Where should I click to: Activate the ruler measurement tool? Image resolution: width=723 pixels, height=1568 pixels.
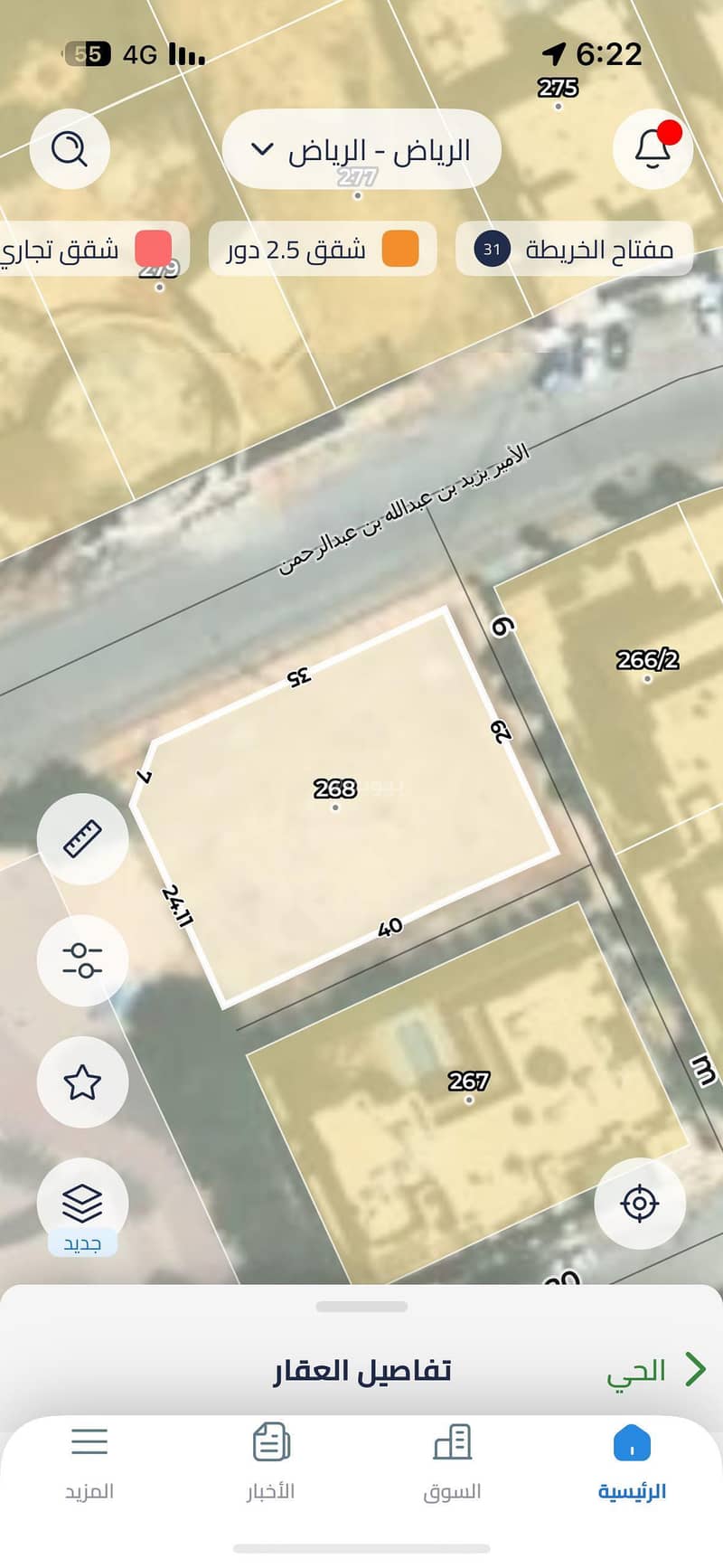click(82, 838)
